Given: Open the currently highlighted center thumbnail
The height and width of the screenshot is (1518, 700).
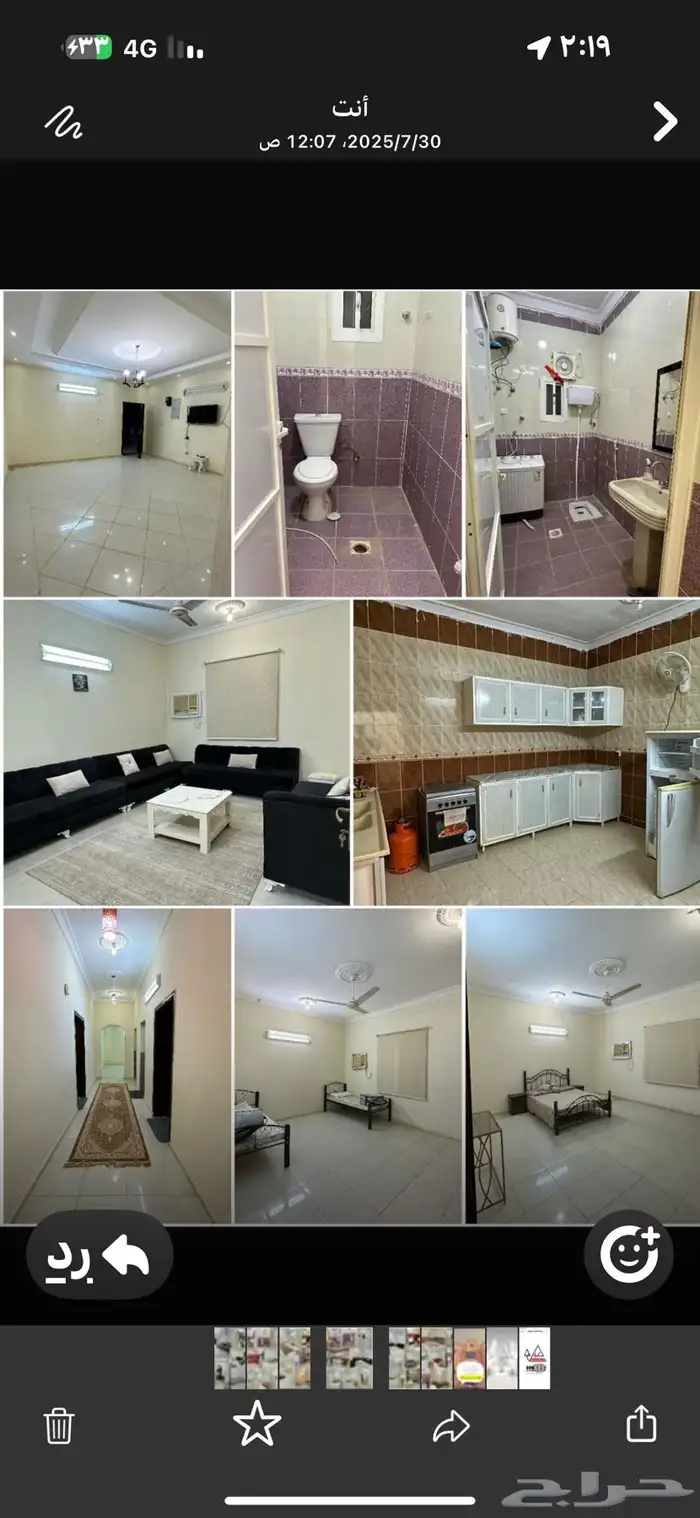Looking at the screenshot, I should [x=349, y=1358].
